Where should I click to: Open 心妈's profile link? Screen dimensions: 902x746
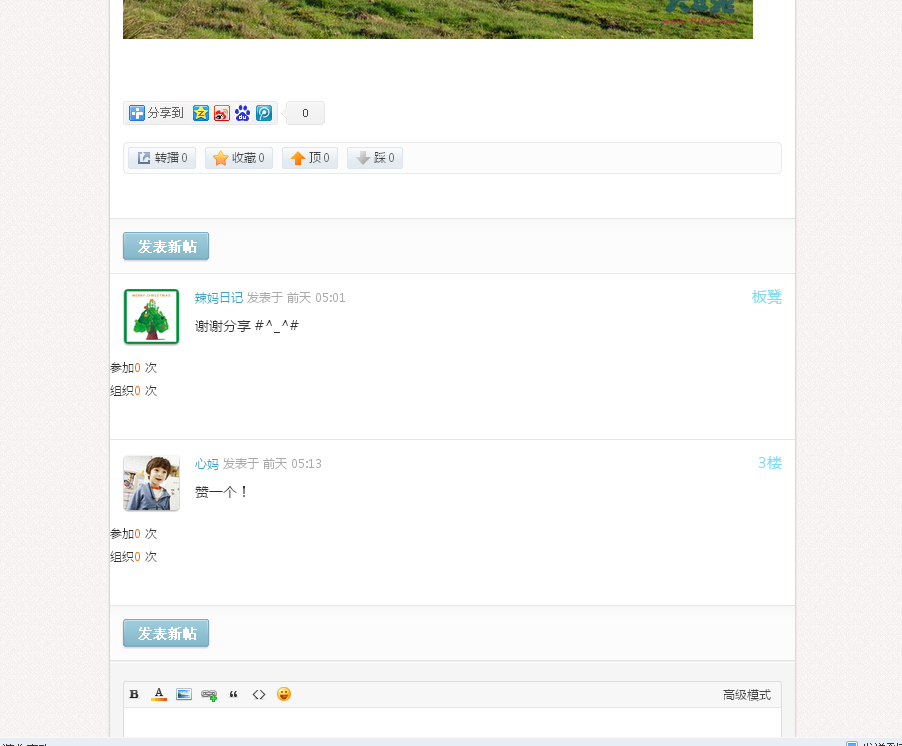tap(206, 464)
